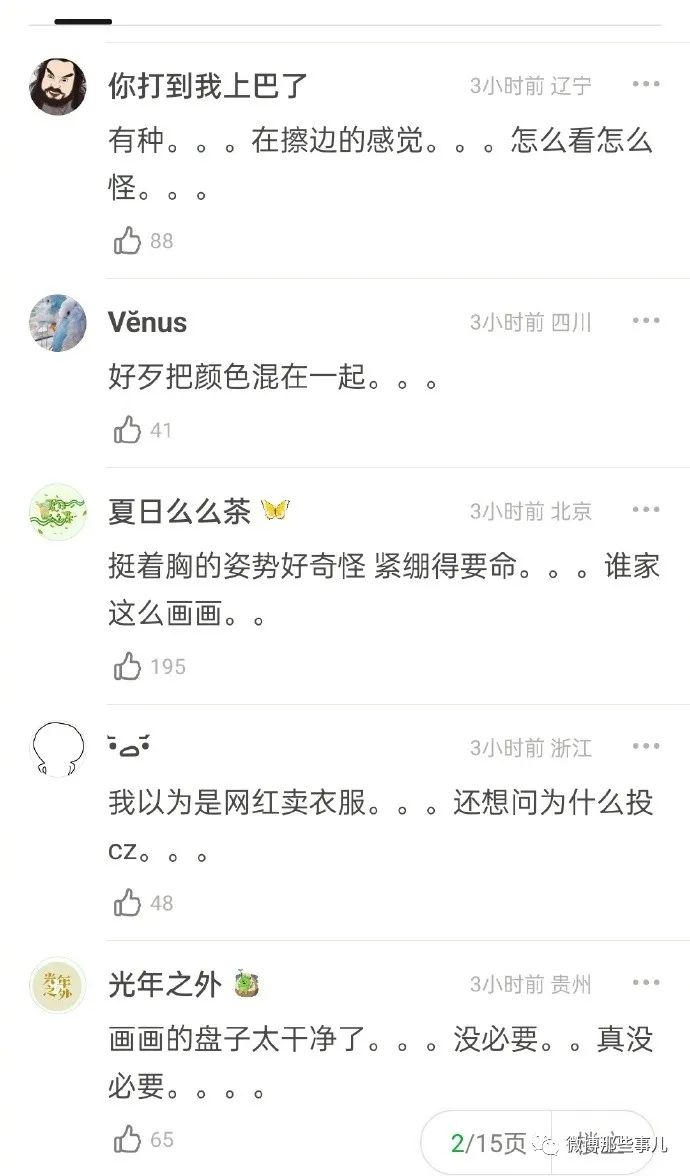Image resolution: width=690 pixels, height=1176 pixels.
Task: Open more options for 光年之外's comment
Action: (646, 983)
